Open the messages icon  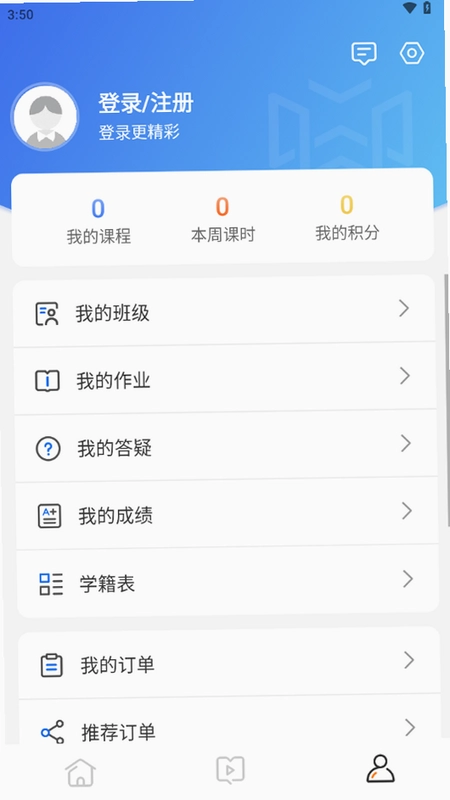click(x=364, y=53)
